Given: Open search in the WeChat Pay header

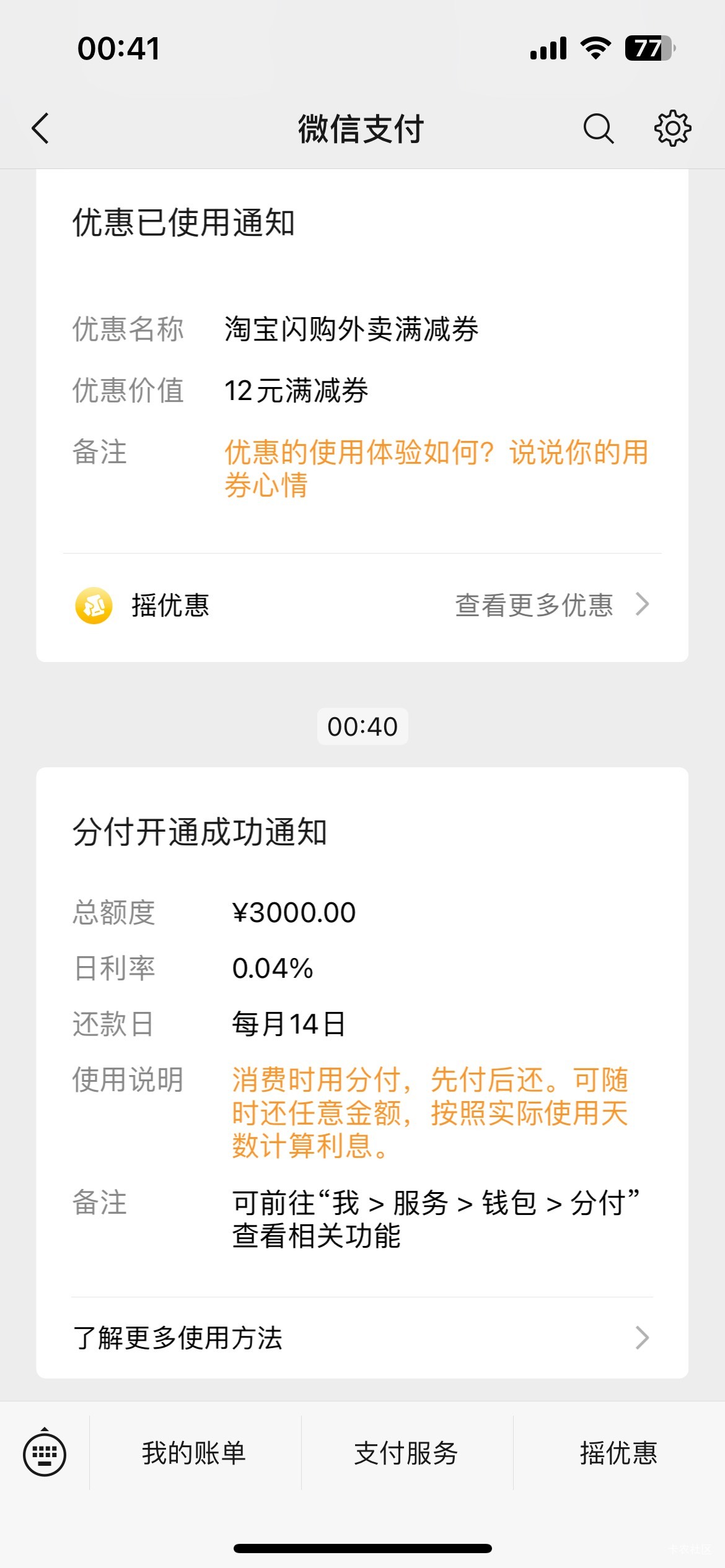Looking at the screenshot, I should point(598,129).
